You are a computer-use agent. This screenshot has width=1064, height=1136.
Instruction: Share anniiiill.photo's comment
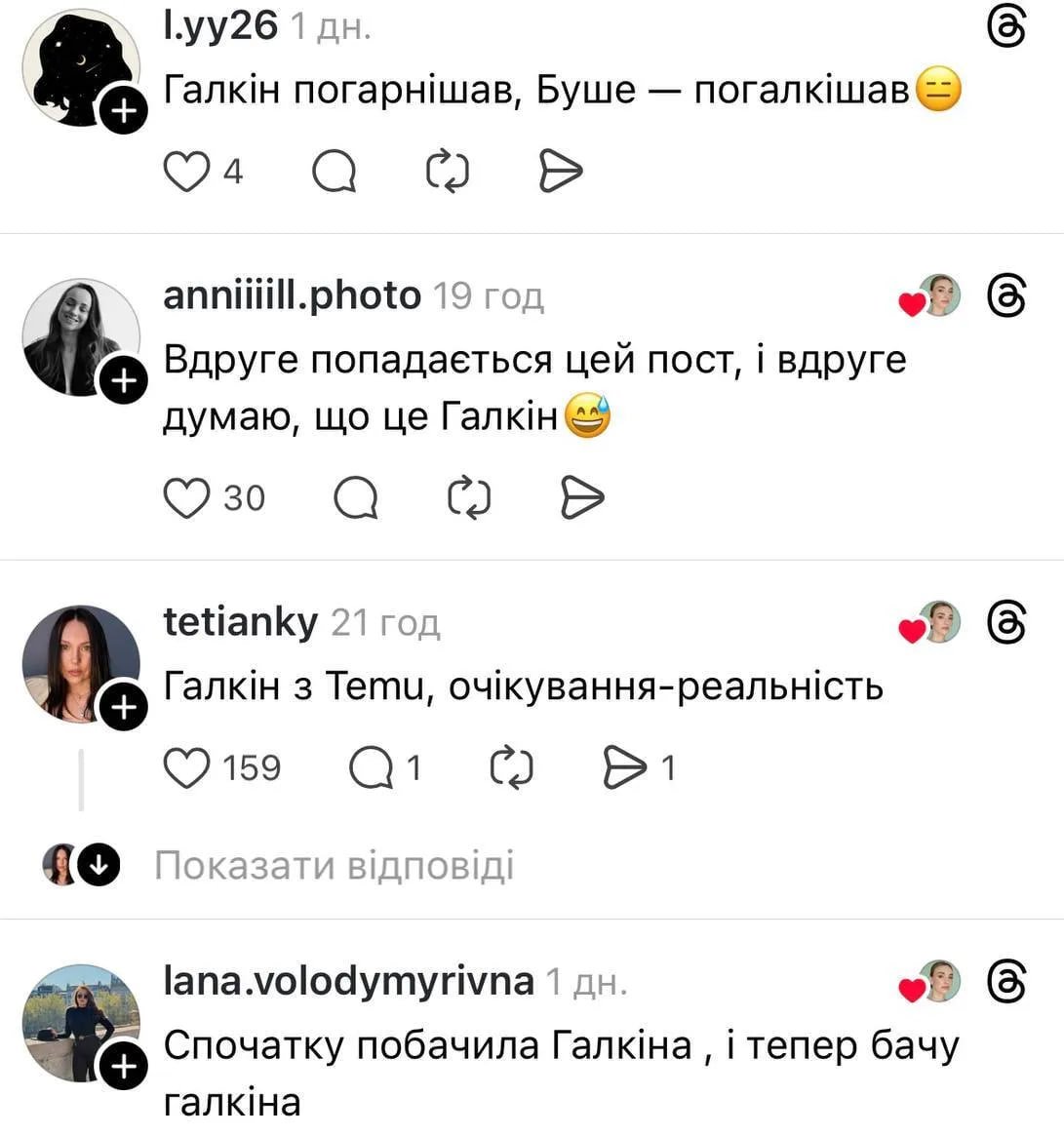(x=582, y=498)
